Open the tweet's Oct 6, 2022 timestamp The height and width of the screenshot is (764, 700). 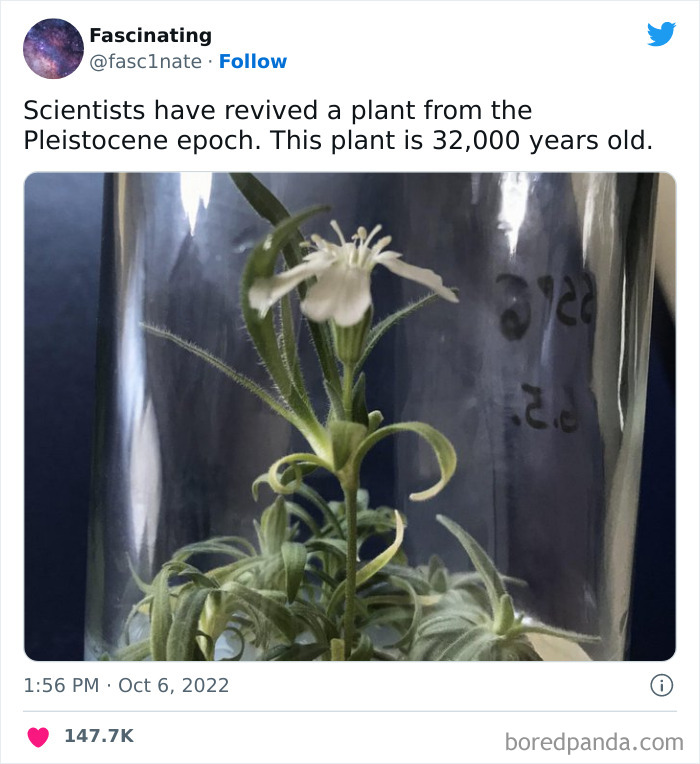coord(126,685)
